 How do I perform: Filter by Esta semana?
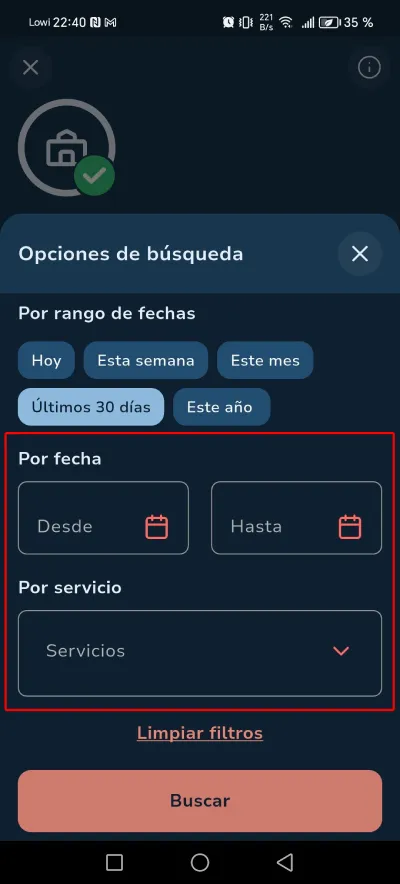(x=146, y=360)
